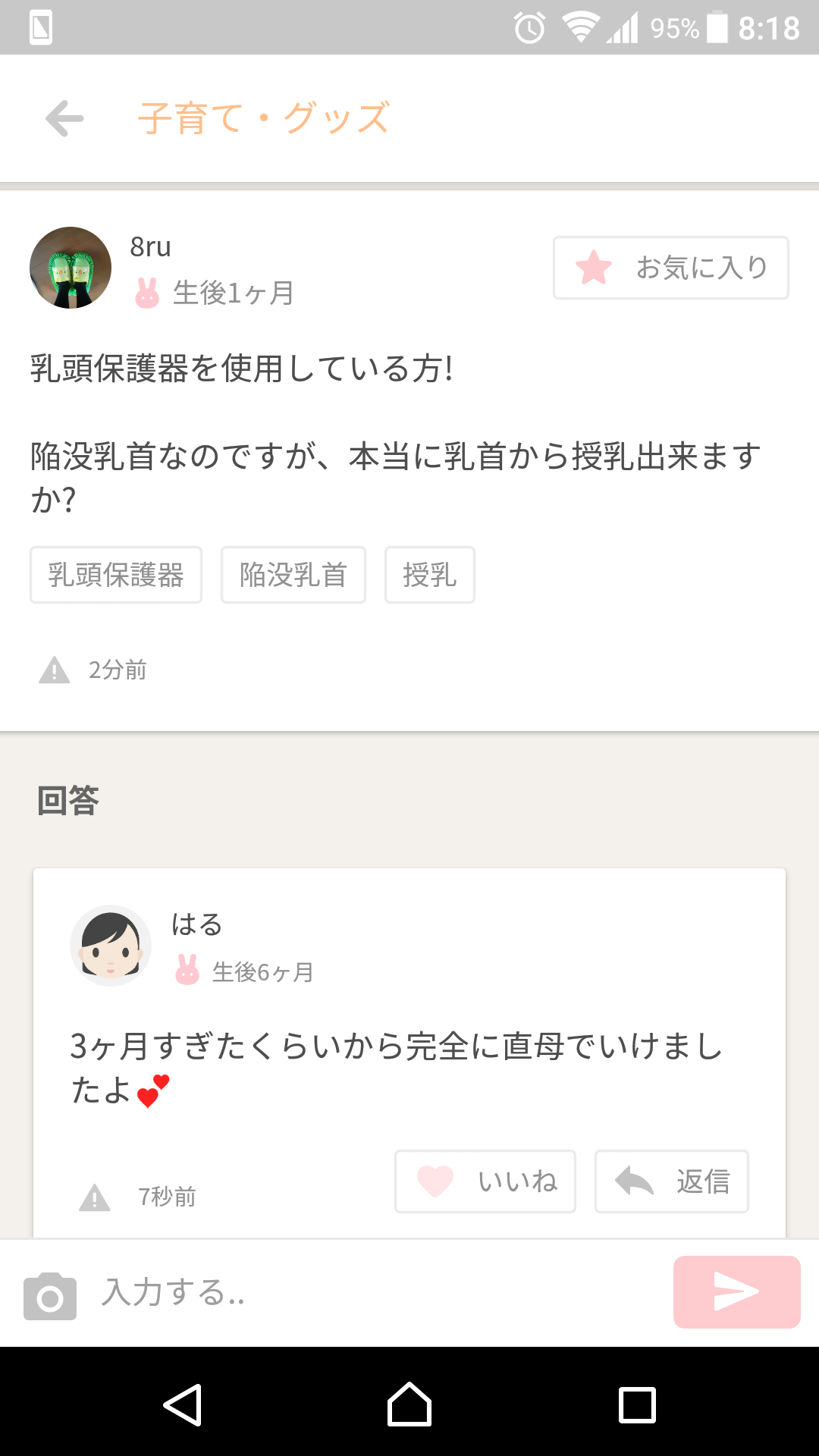The width and height of the screenshot is (819, 1456).
Task: Tap the 授乳 tag chip
Action: pyautogui.click(x=430, y=575)
